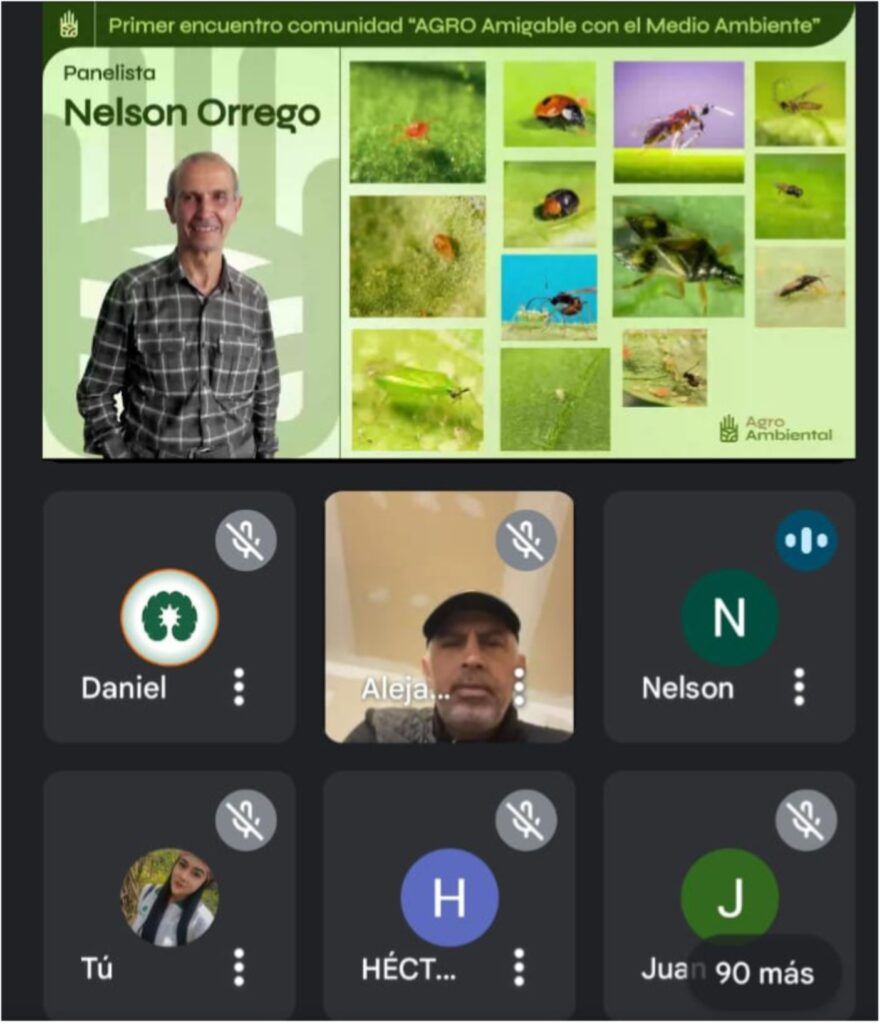Open Nelson's three-dot options menu
The width and height of the screenshot is (882, 1024).
(x=799, y=687)
